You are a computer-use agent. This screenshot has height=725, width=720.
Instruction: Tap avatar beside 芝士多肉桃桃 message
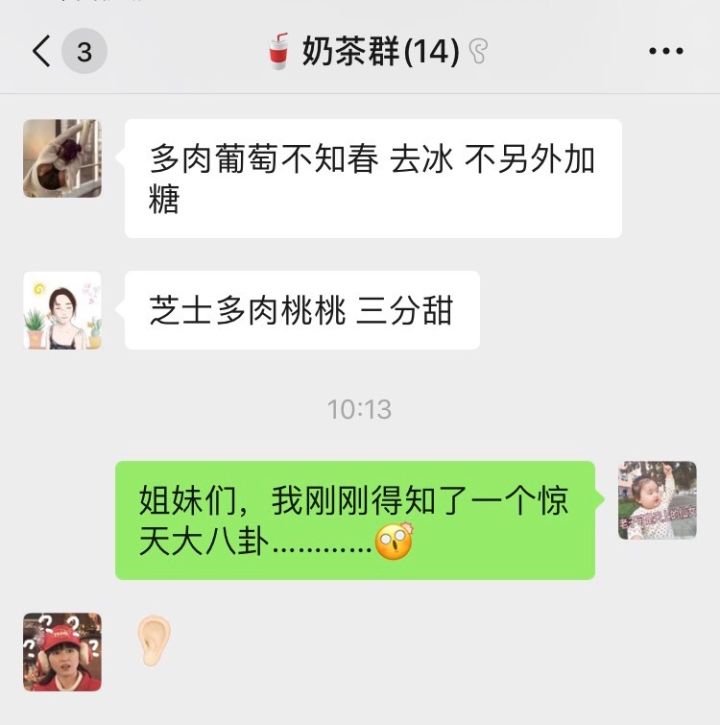coord(62,310)
